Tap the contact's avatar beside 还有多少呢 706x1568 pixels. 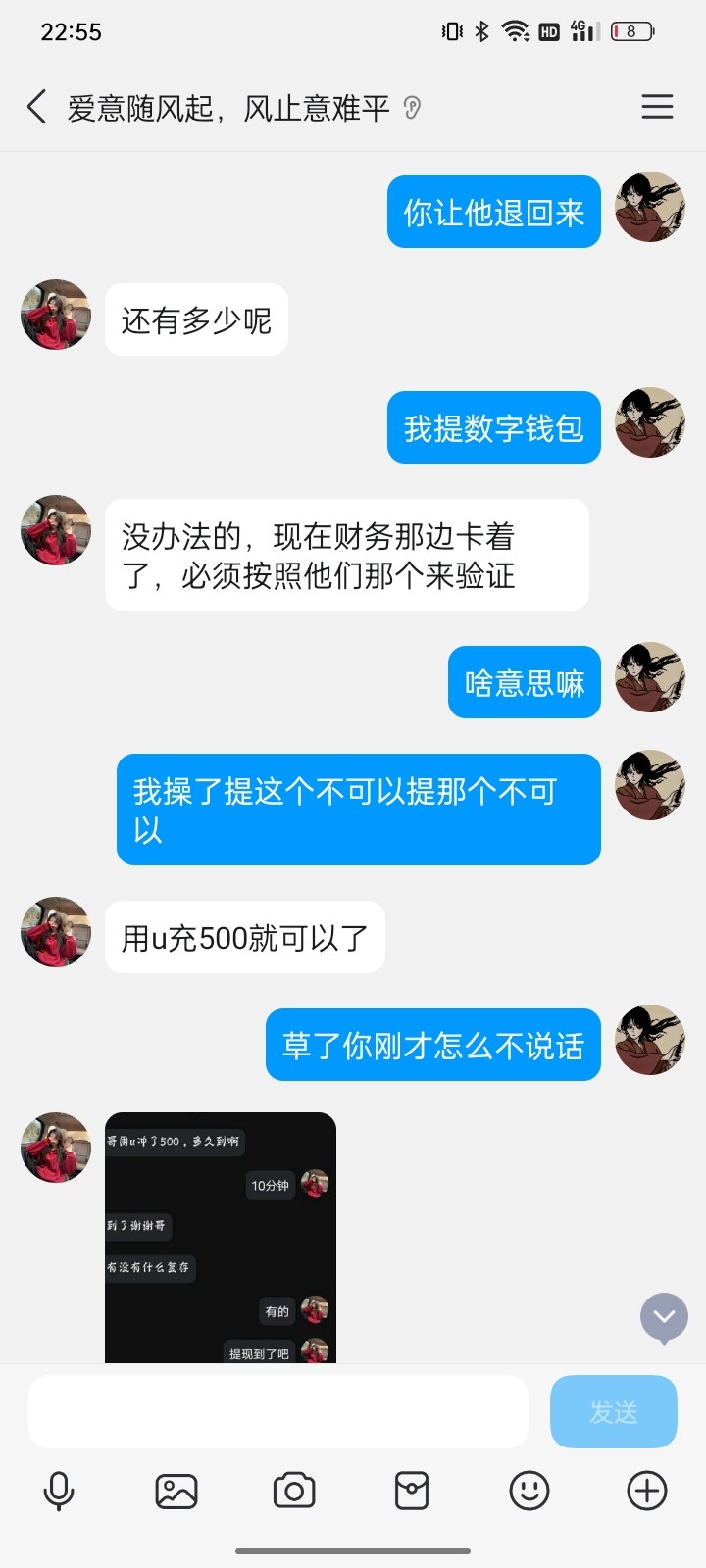click(x=55, y=315)
